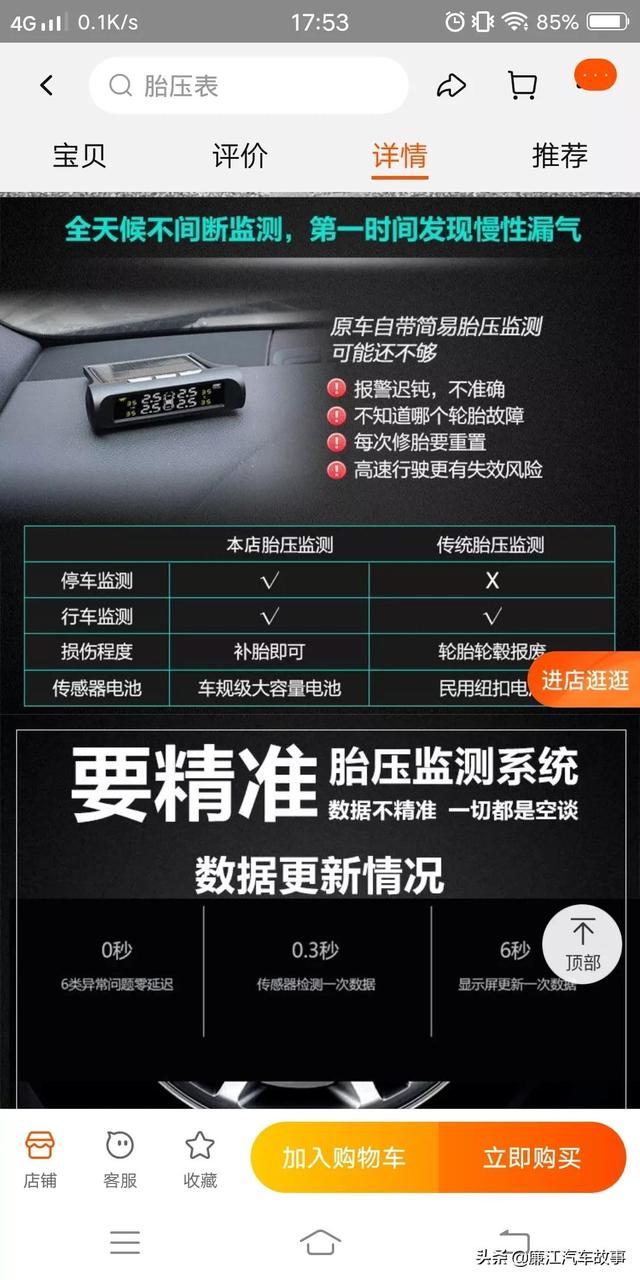Select the 详情 tab
This screenshot has width=640, height=1280.
[x=400, y=156]
